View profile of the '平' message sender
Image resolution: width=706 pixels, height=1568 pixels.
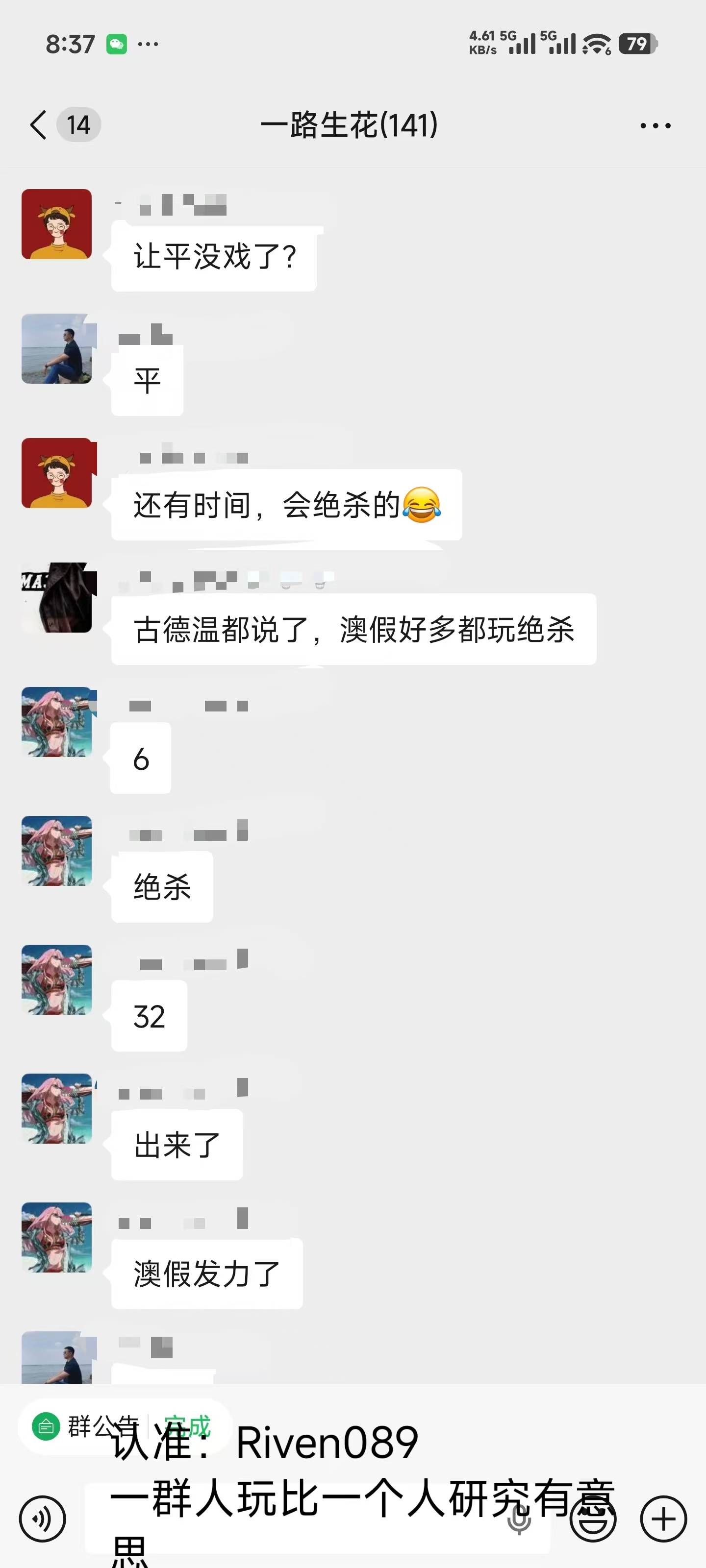57,349
